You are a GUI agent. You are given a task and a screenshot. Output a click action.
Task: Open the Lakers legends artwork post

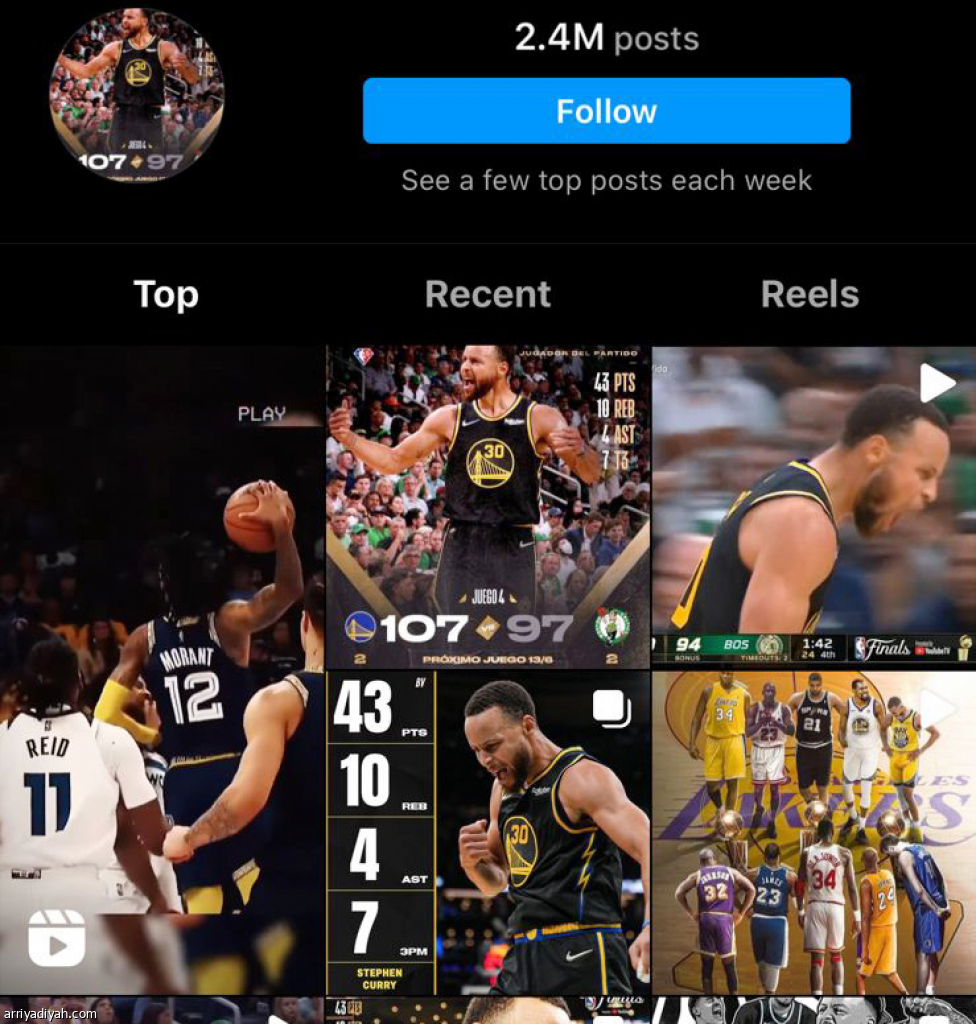click(813, 832)
